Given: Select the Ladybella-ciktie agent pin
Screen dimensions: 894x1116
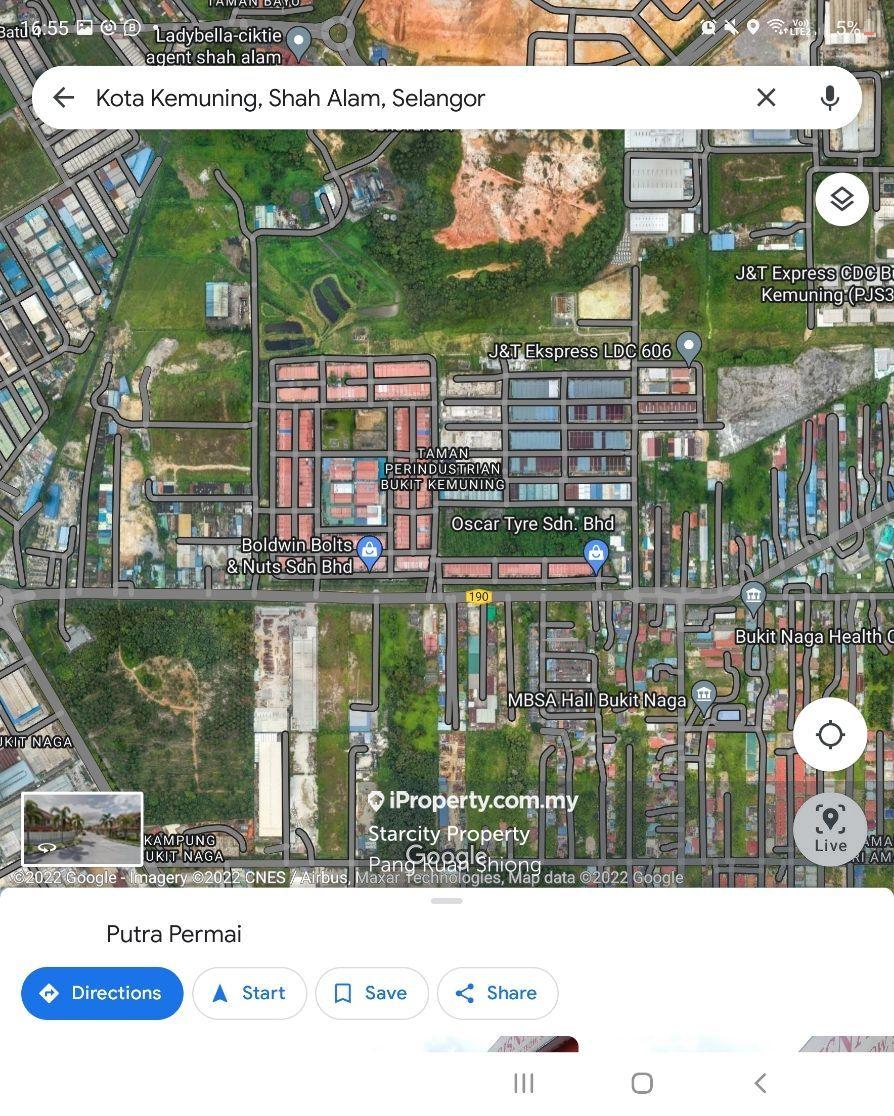Looking at the screenshot, I should (x=298, y=41).
